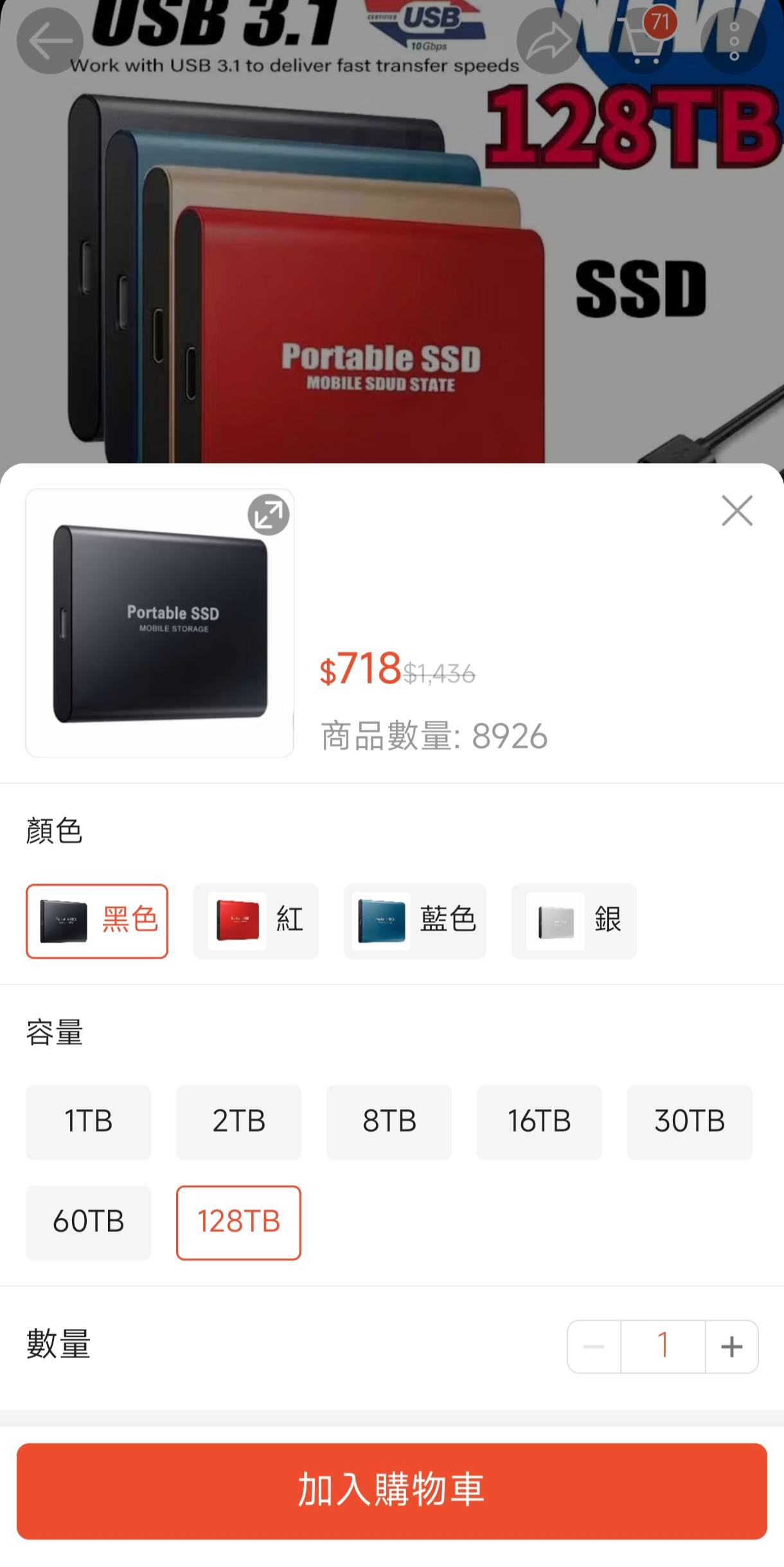
Task: Switch capacity to 60TB
Action: (88, 1222)
